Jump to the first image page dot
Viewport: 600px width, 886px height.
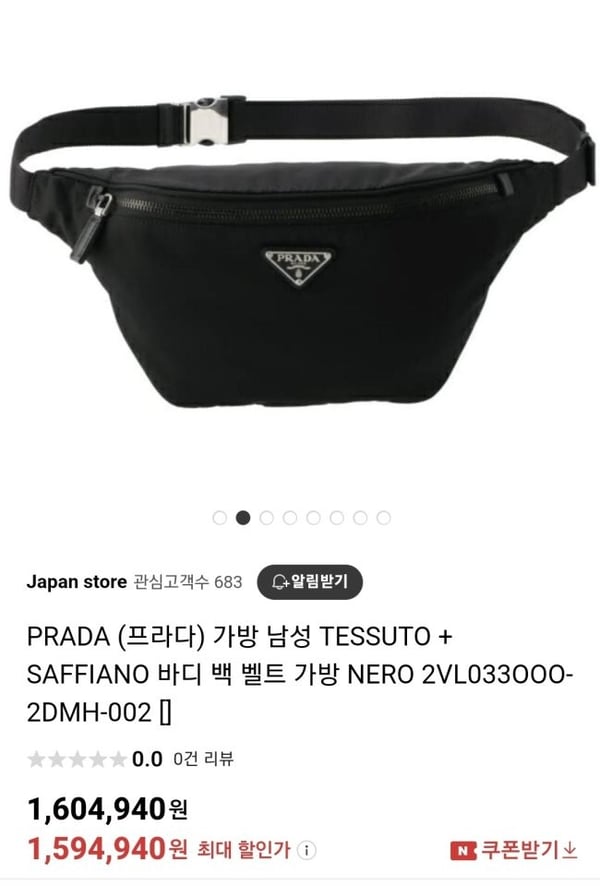(x=219, y=518)
